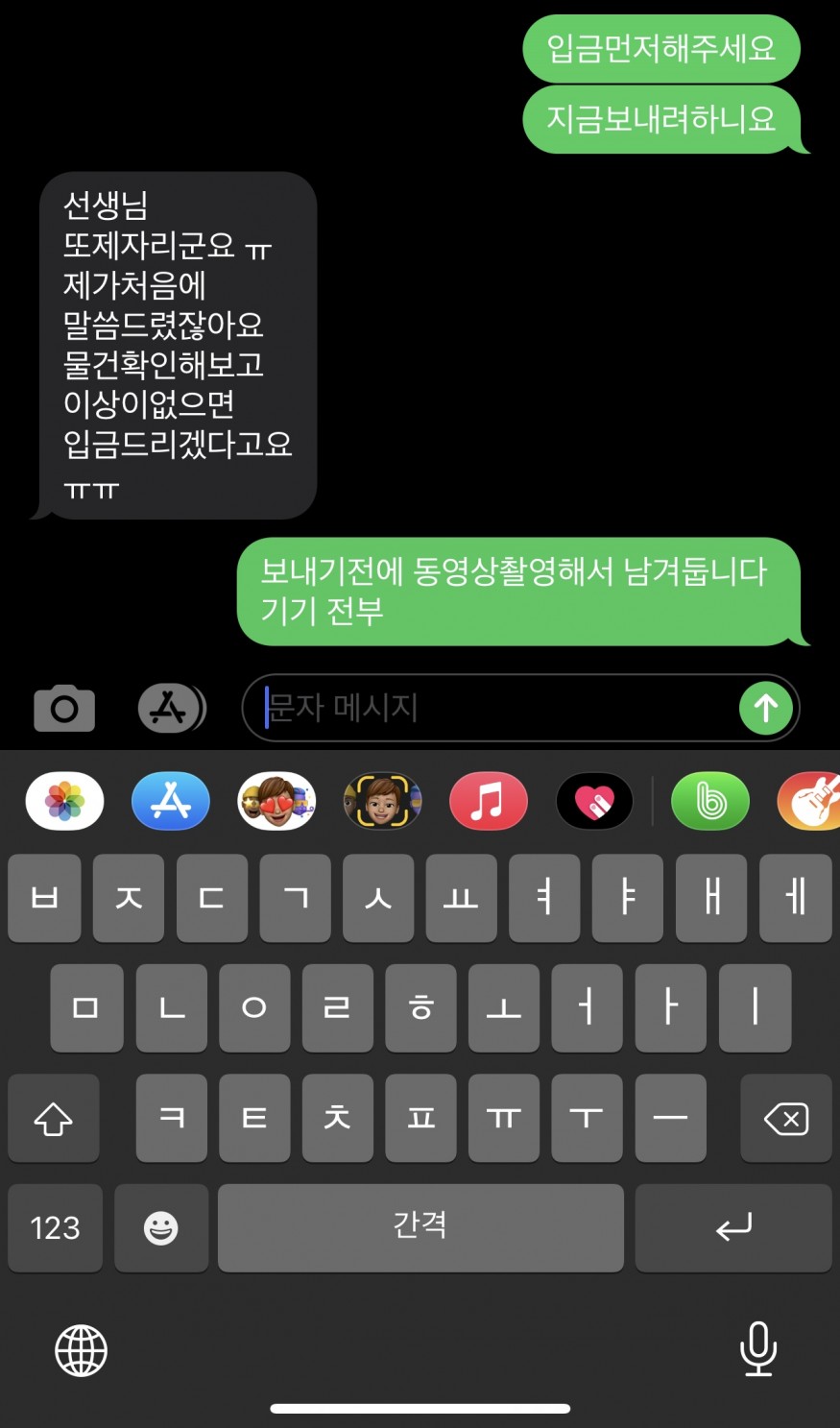Switch keyboard to 123 numbers layout
The height and width of the screenshot is (1428, 840).
pyautogui.click(x=55, y=1228)
